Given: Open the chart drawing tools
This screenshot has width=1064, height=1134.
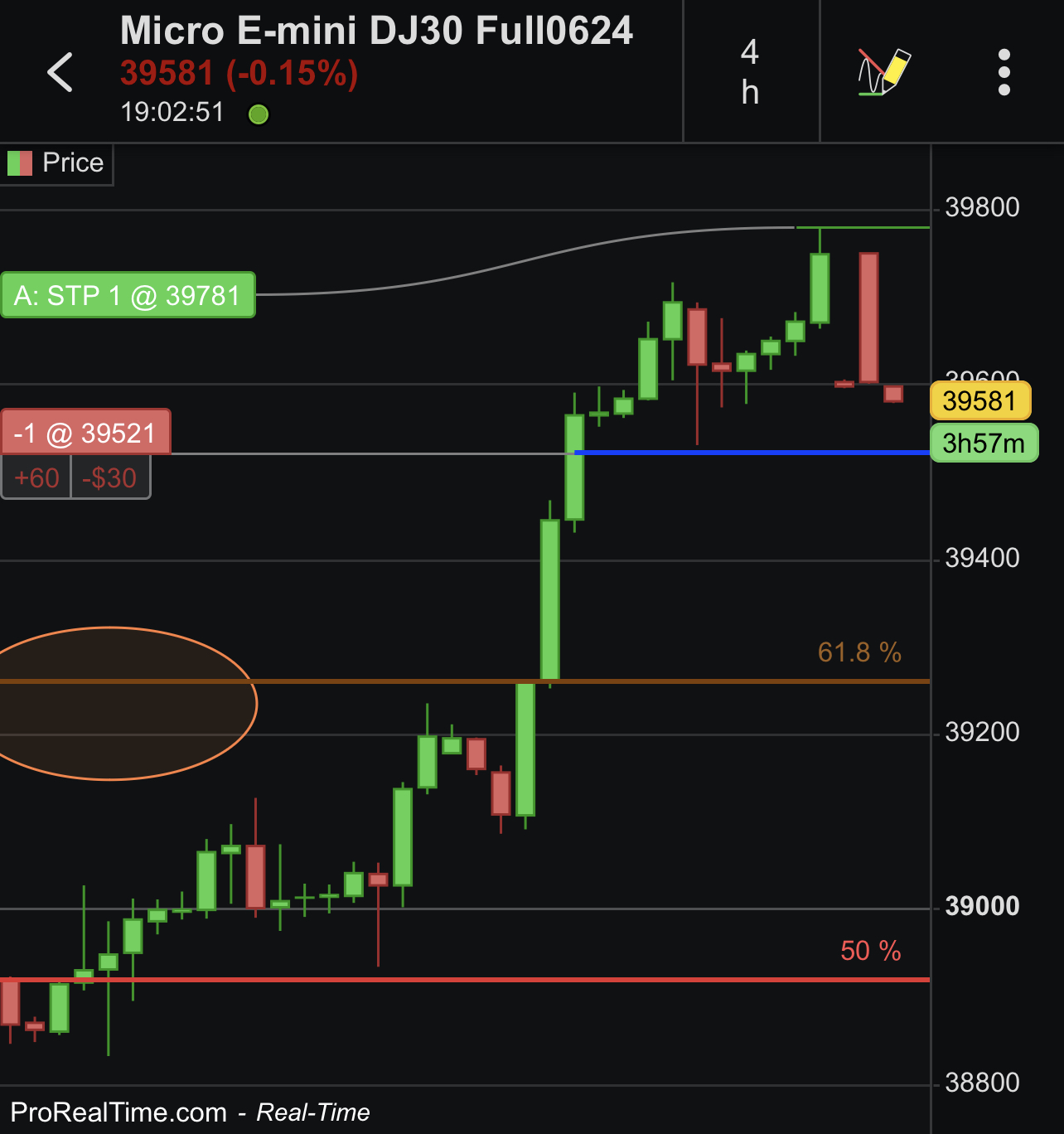Looking at the screenshot, I should pos(883,72).
